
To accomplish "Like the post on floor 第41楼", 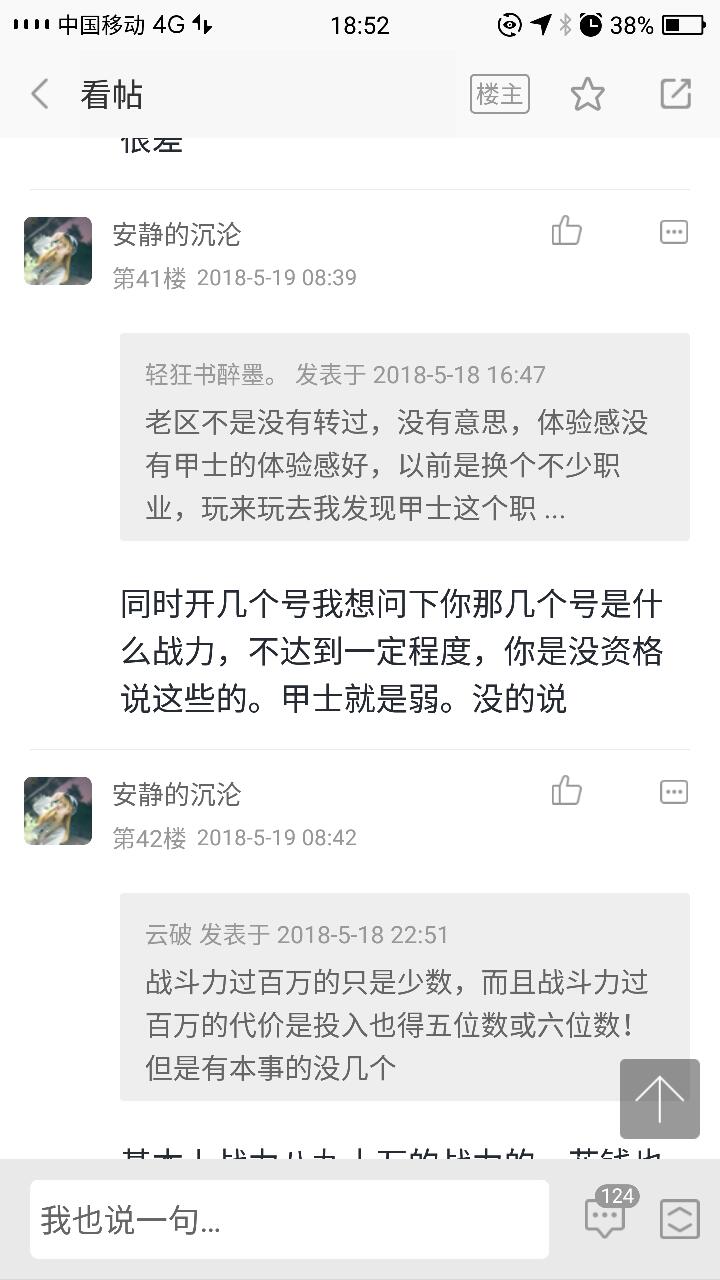I will point(566,232).
